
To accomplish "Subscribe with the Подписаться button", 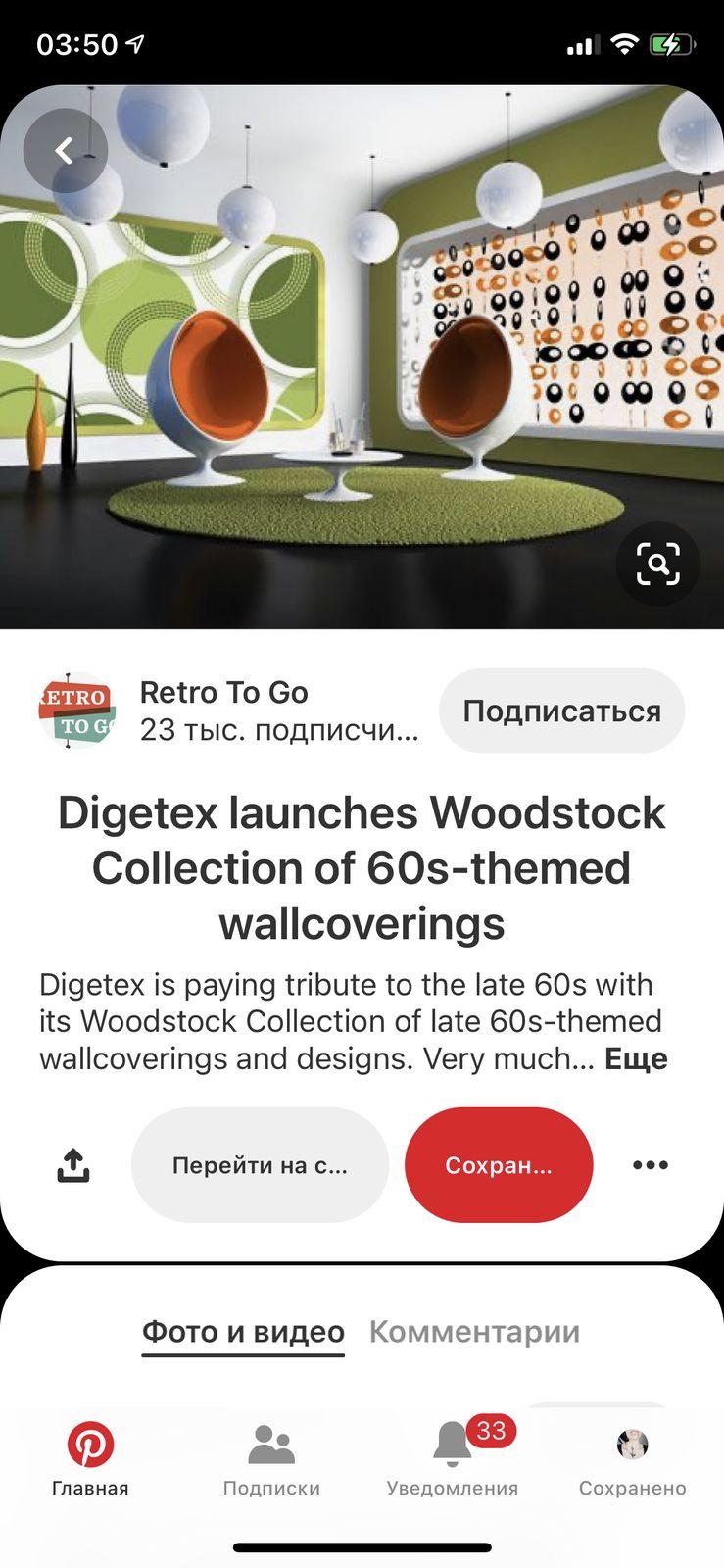I will pyautogui.click(x=561, y=710).
